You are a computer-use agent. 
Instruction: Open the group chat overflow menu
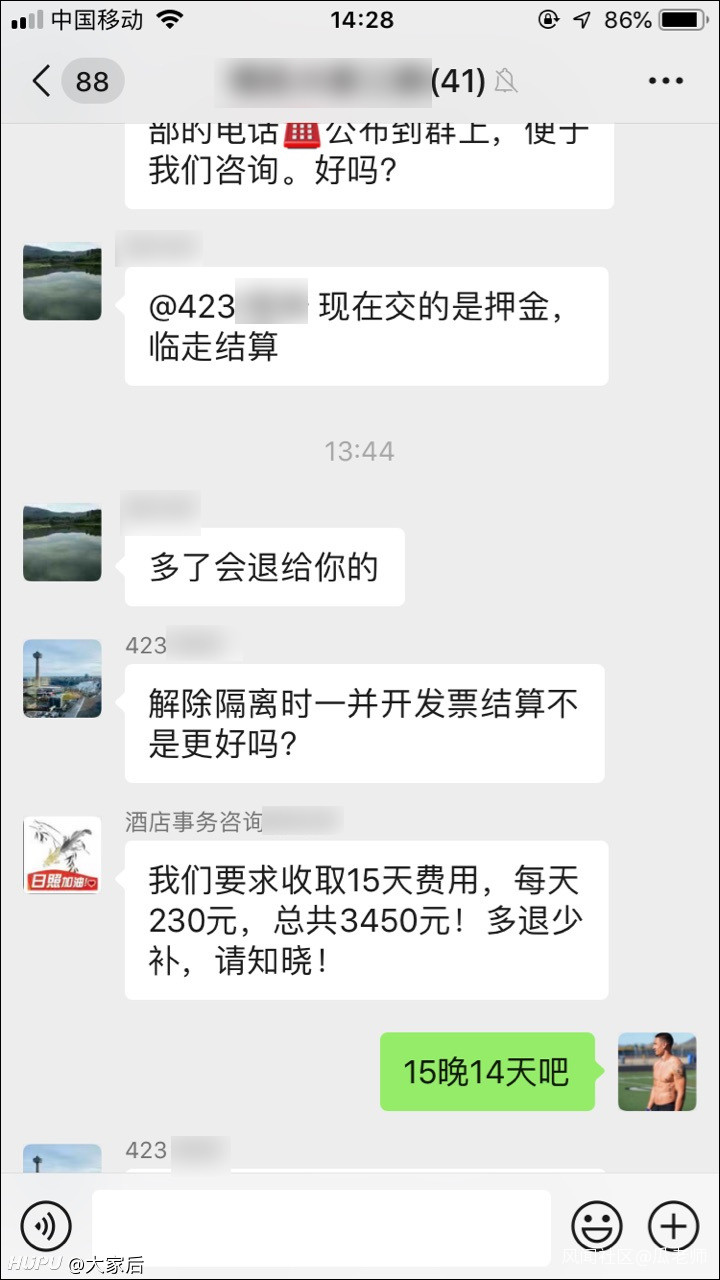666,81
